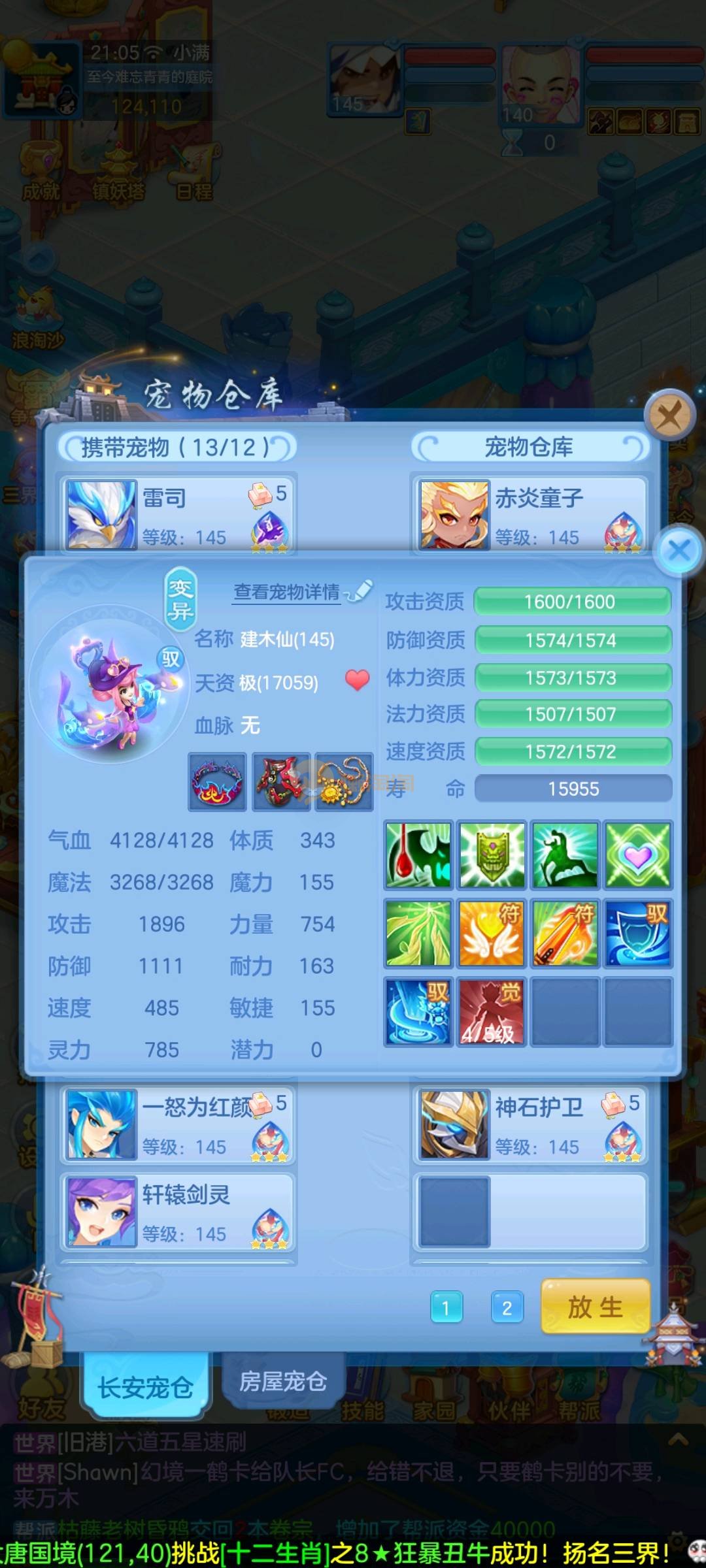Viewport: 706px width, 1568px height.
Task: Select the pet 神石护卫
Action: click(529, 1124)
